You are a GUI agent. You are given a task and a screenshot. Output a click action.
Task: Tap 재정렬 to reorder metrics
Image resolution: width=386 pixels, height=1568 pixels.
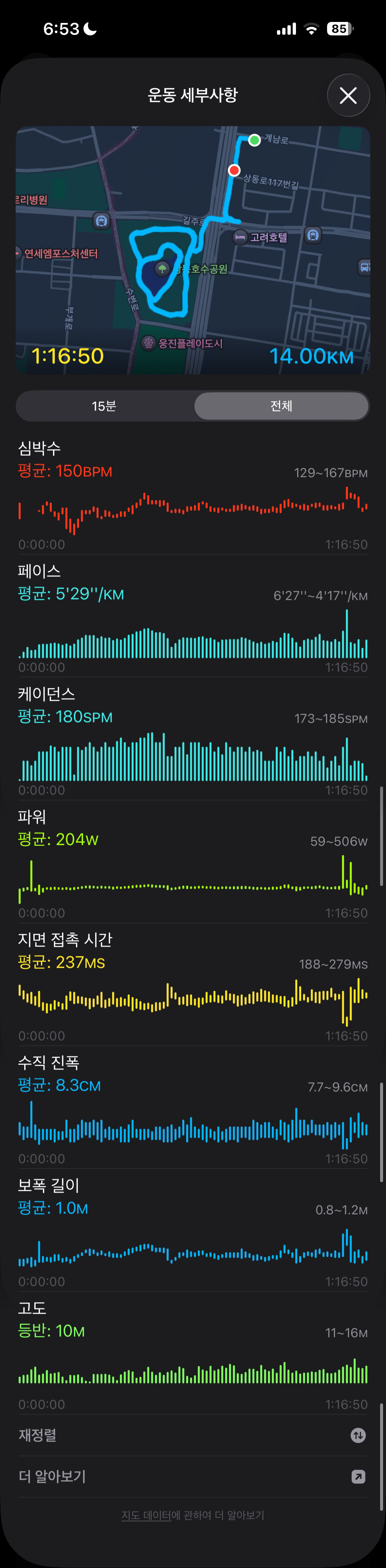[192, 1435]
